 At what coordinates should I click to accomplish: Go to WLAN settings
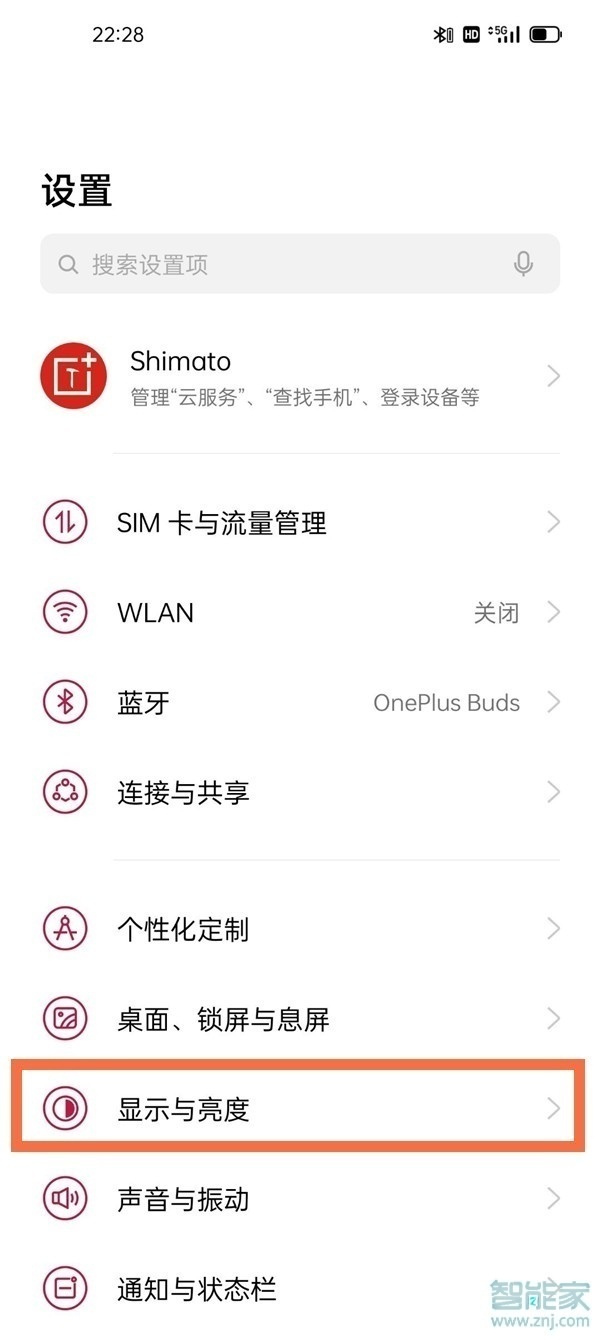300,612
